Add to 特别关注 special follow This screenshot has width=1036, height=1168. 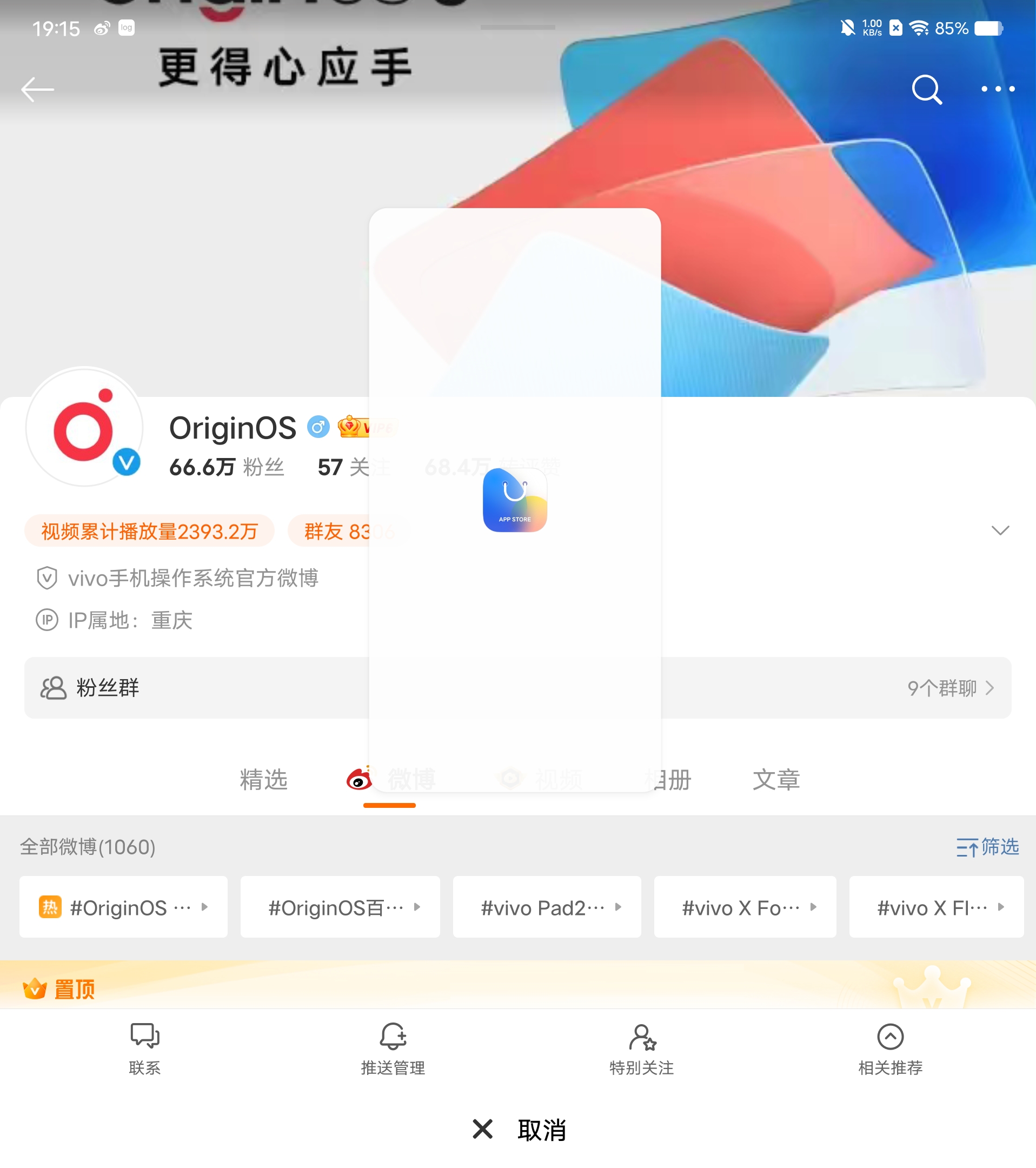(x=642, y=1048)
